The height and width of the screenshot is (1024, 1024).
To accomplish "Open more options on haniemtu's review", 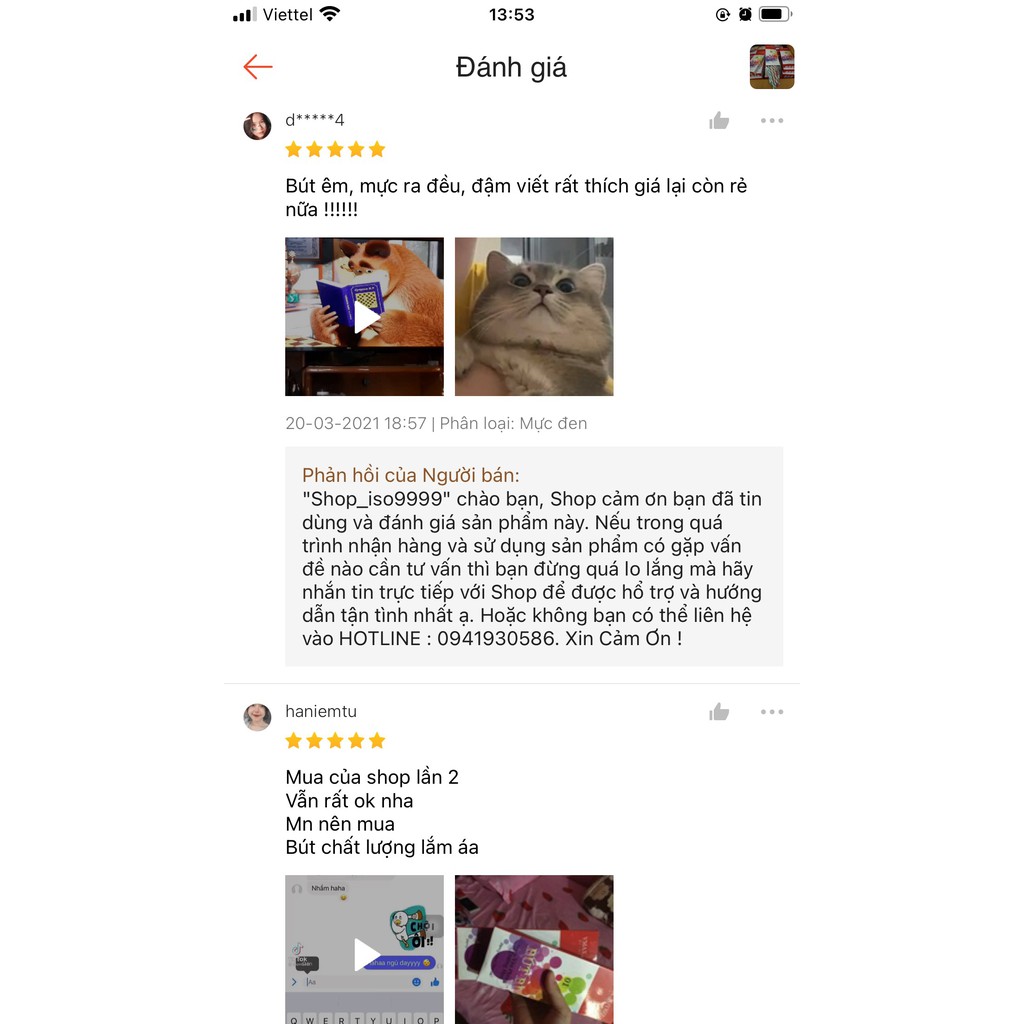I will coord(771,712).
